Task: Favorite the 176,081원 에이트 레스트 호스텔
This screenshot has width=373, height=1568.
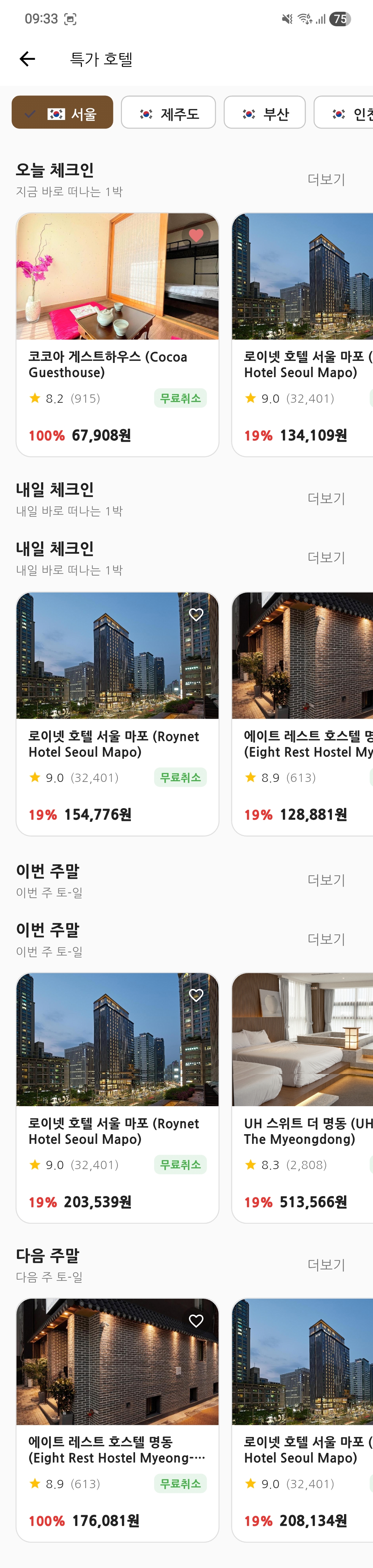Action: (196, 1321)
